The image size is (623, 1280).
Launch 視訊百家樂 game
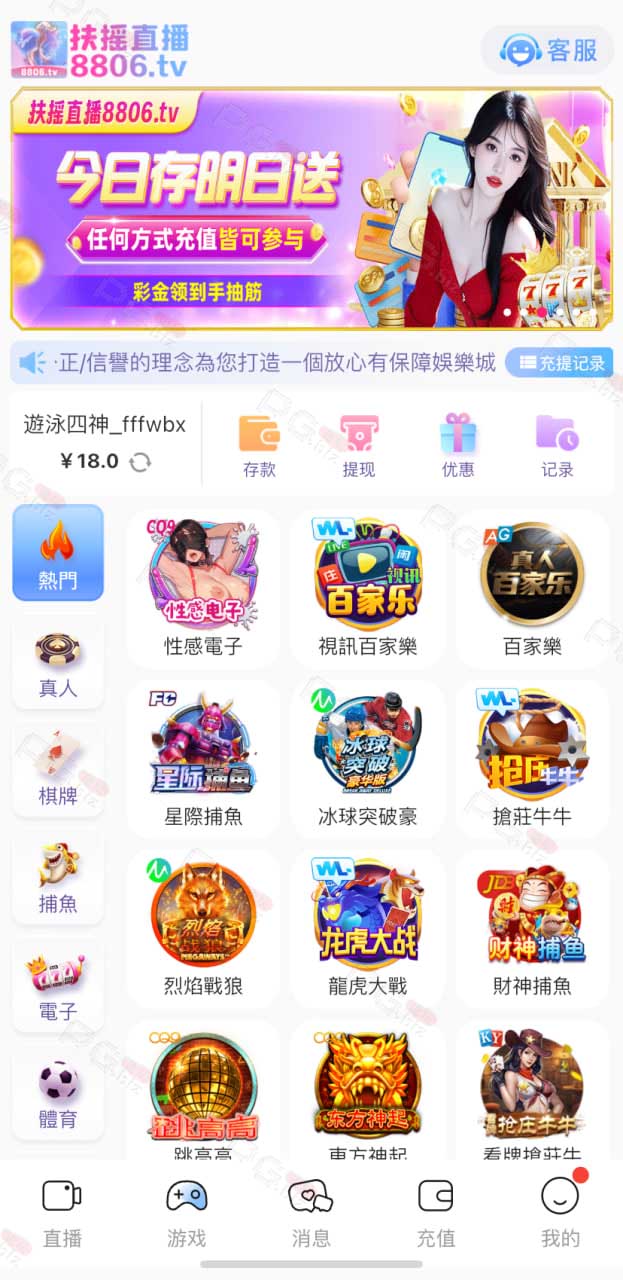(x=368, y=589)
